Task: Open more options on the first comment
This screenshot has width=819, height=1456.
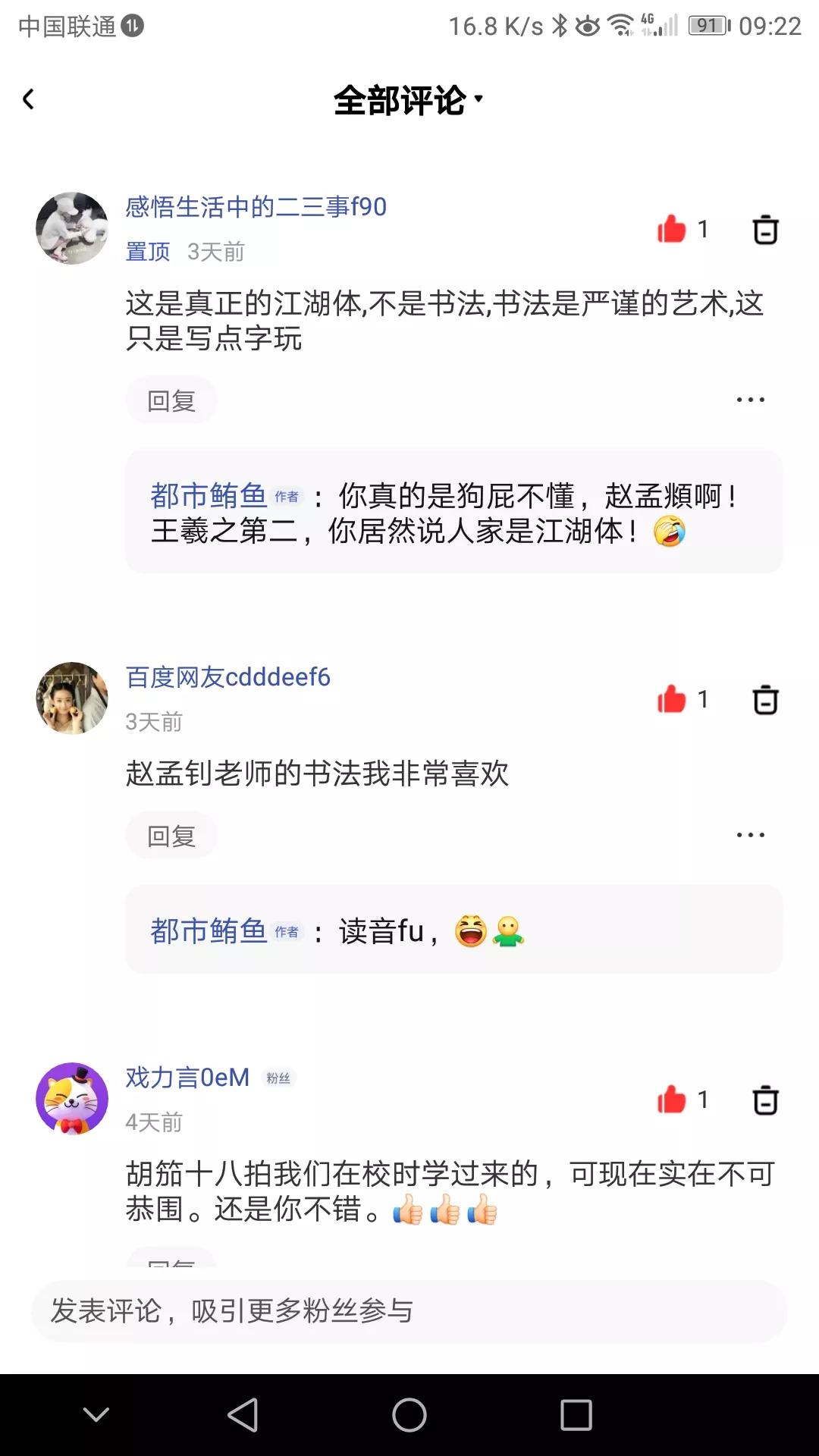Action: [749, 399]
